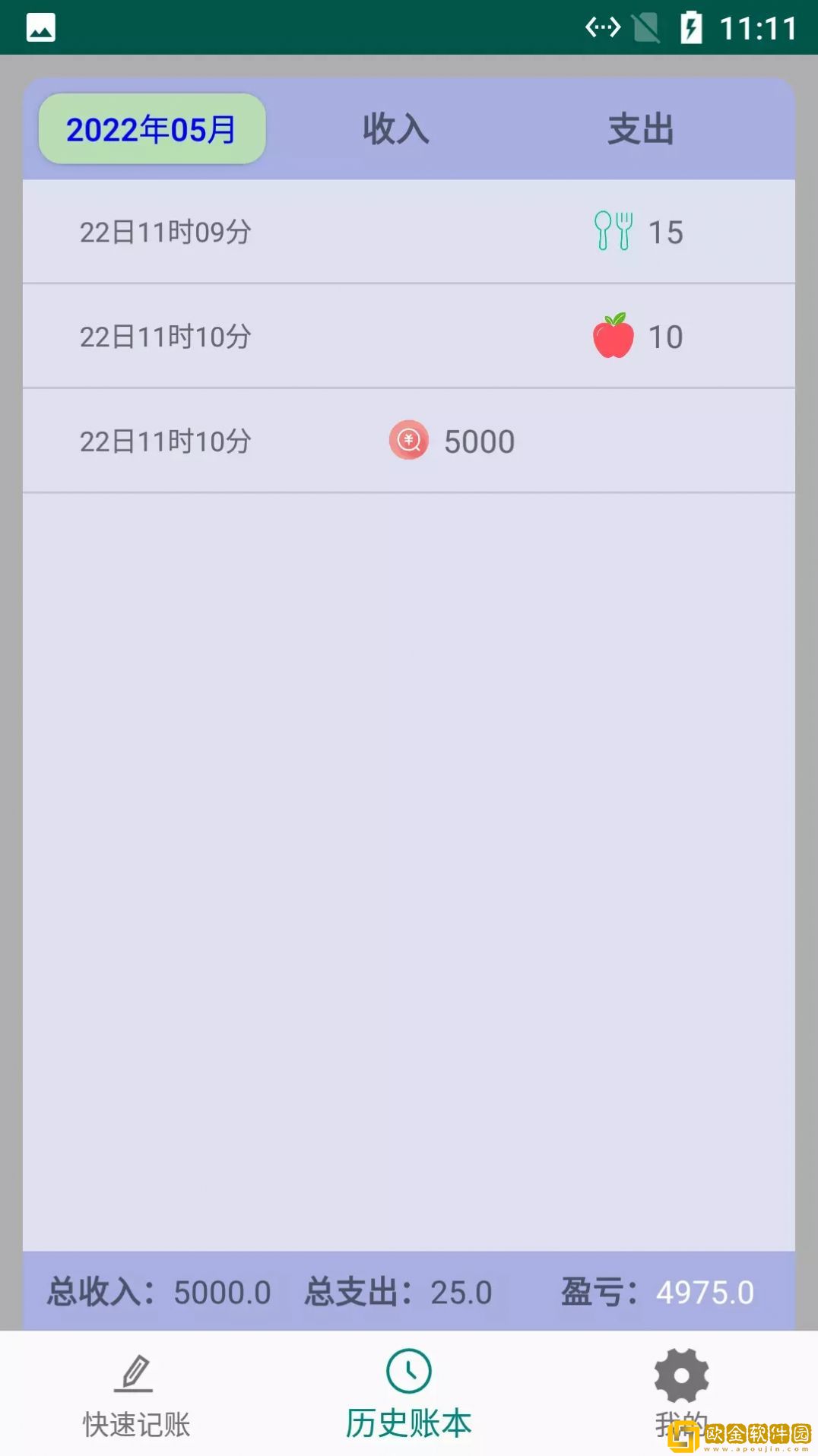818x1456 pixels.
Task: Click the clock time 11:11 in status bar
Action: pyautogui.click(x=753, y=29)
